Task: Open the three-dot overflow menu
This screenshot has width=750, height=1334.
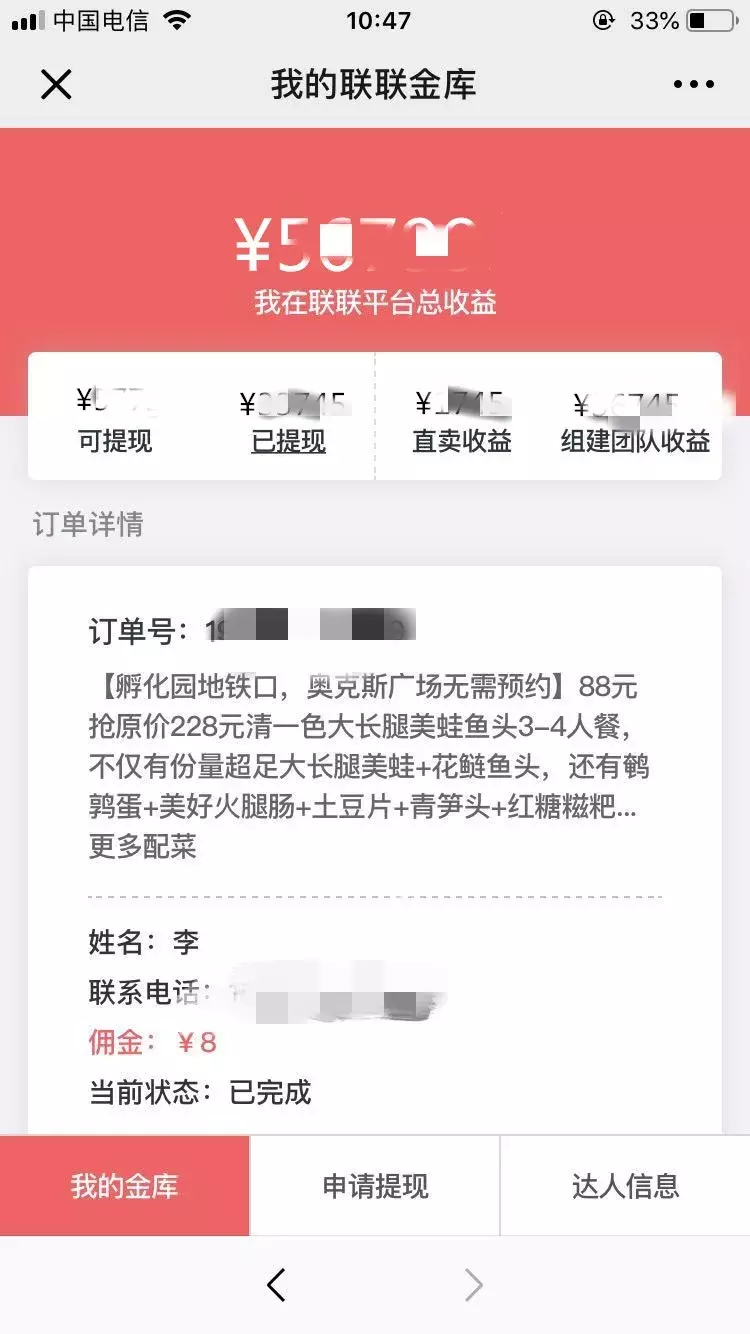Action: coord(693,85)
